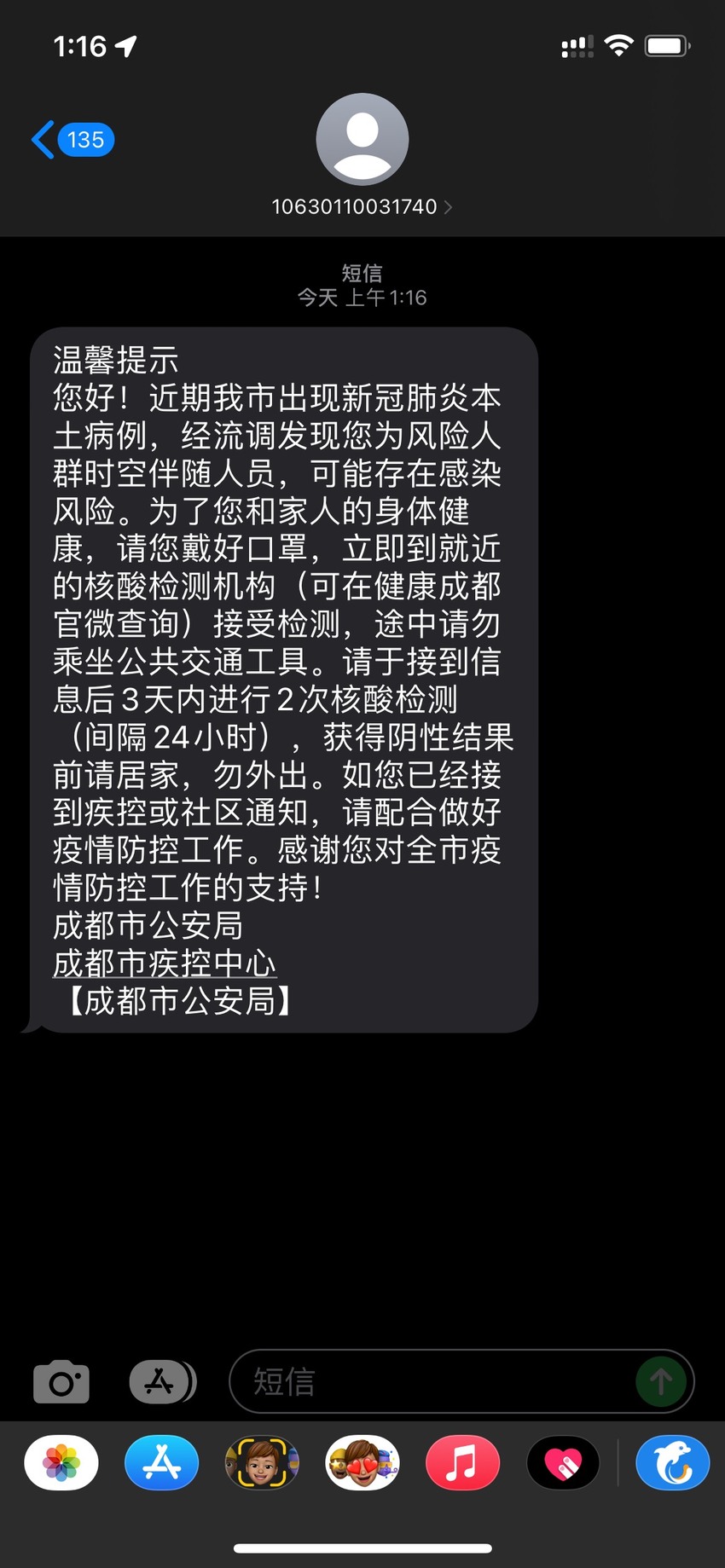725x1568 pixels.
Task: Go back to the message list
Action: [72, 139]
